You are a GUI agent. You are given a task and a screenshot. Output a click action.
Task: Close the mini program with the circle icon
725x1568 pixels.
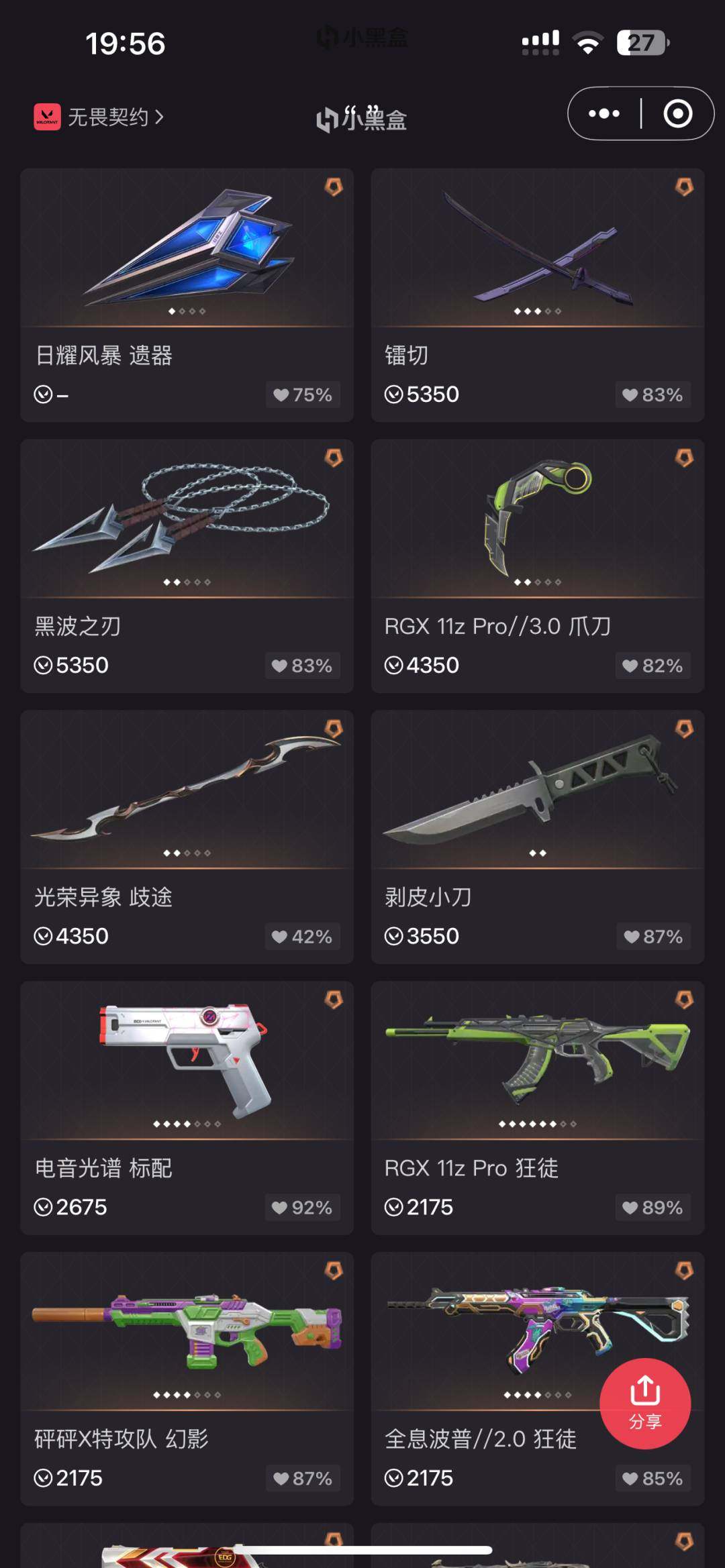[x=677, y=113]
